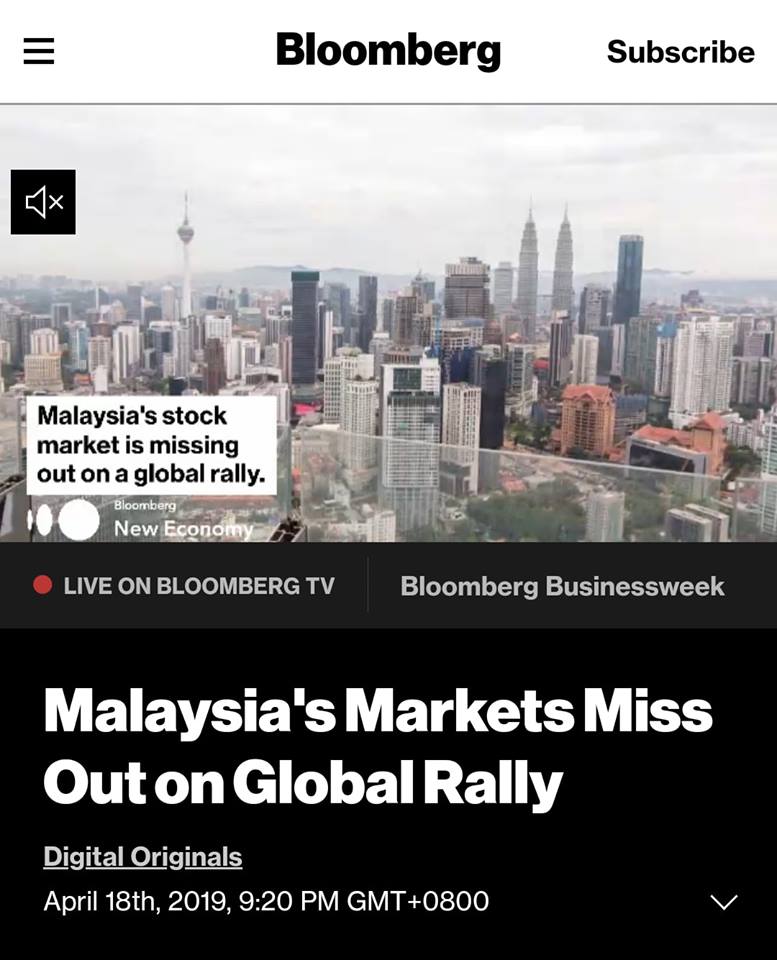
Task: Go to Bloomberg homepage via logo
Action: point(388,51)
